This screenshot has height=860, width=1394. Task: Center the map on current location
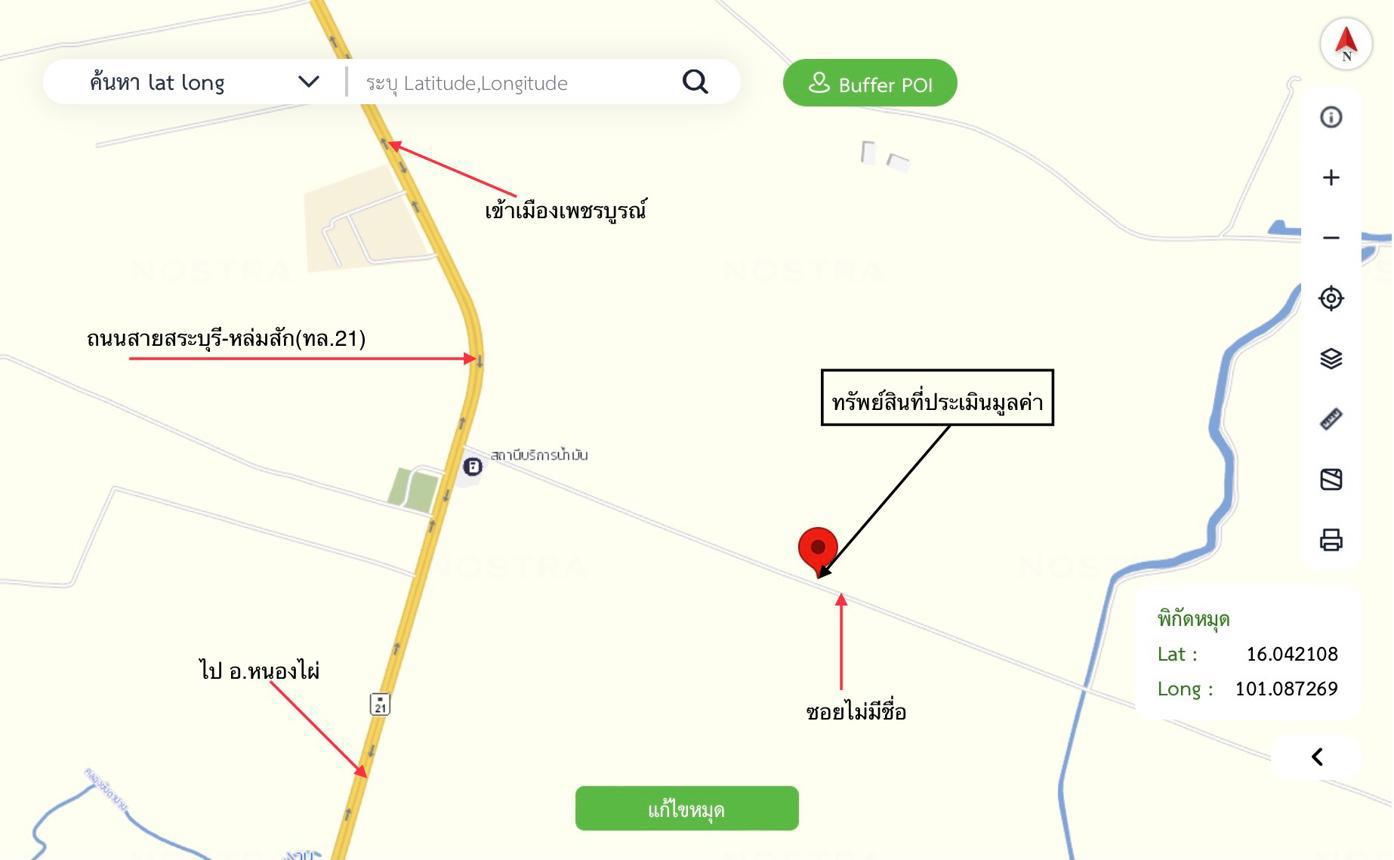tap(1331, 298)
